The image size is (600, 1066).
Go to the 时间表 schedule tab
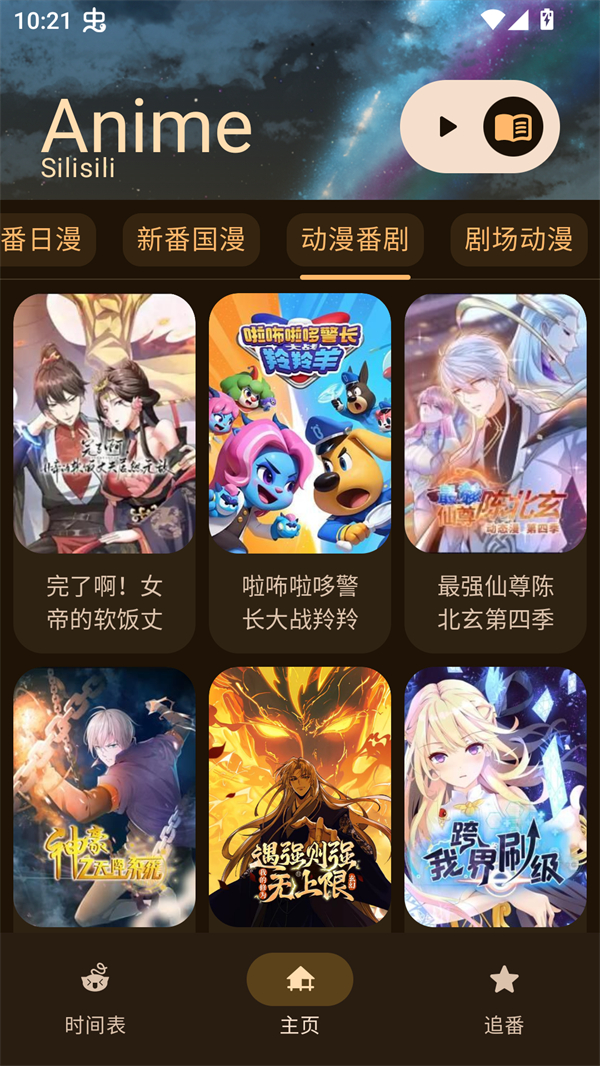(95, 996)
